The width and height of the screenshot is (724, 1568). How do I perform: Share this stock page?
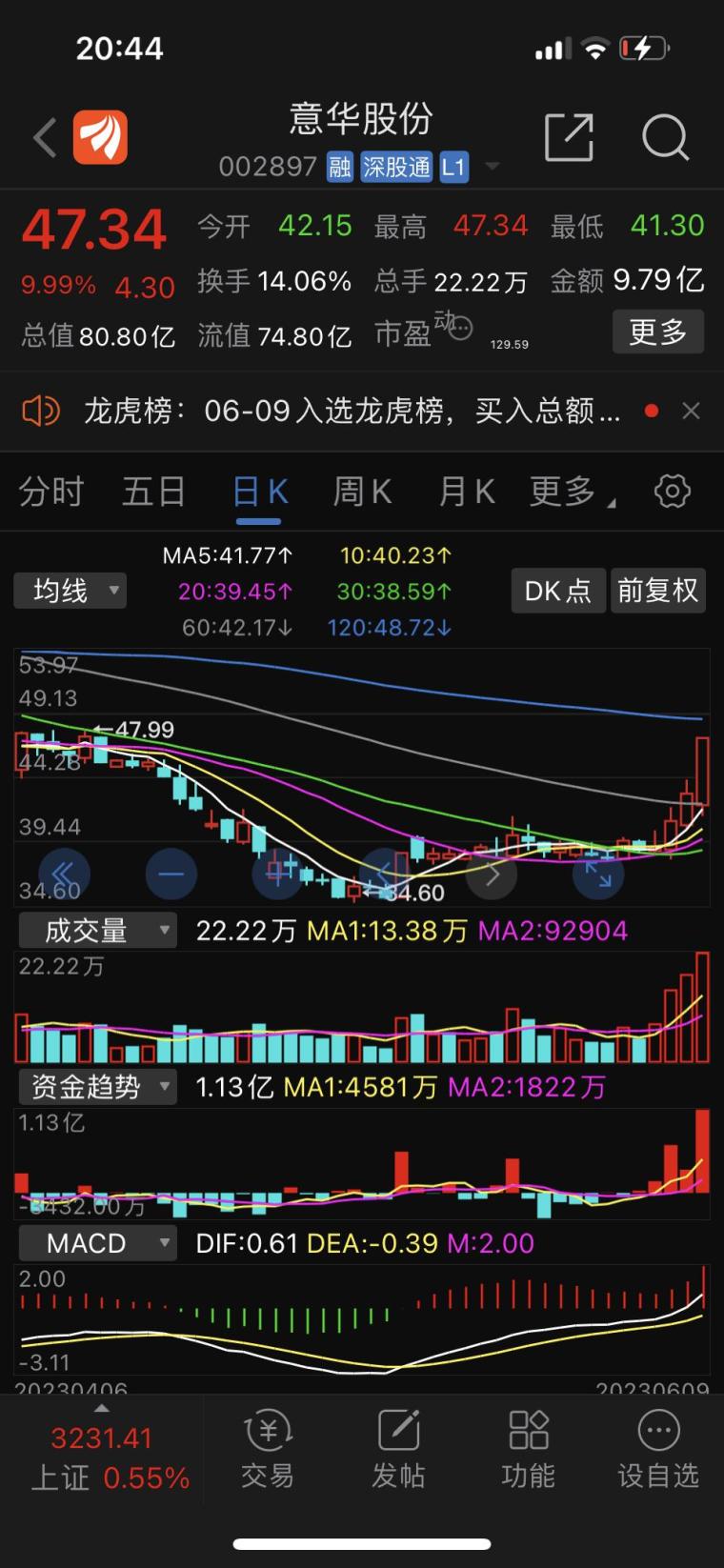(x=569, y=137)
